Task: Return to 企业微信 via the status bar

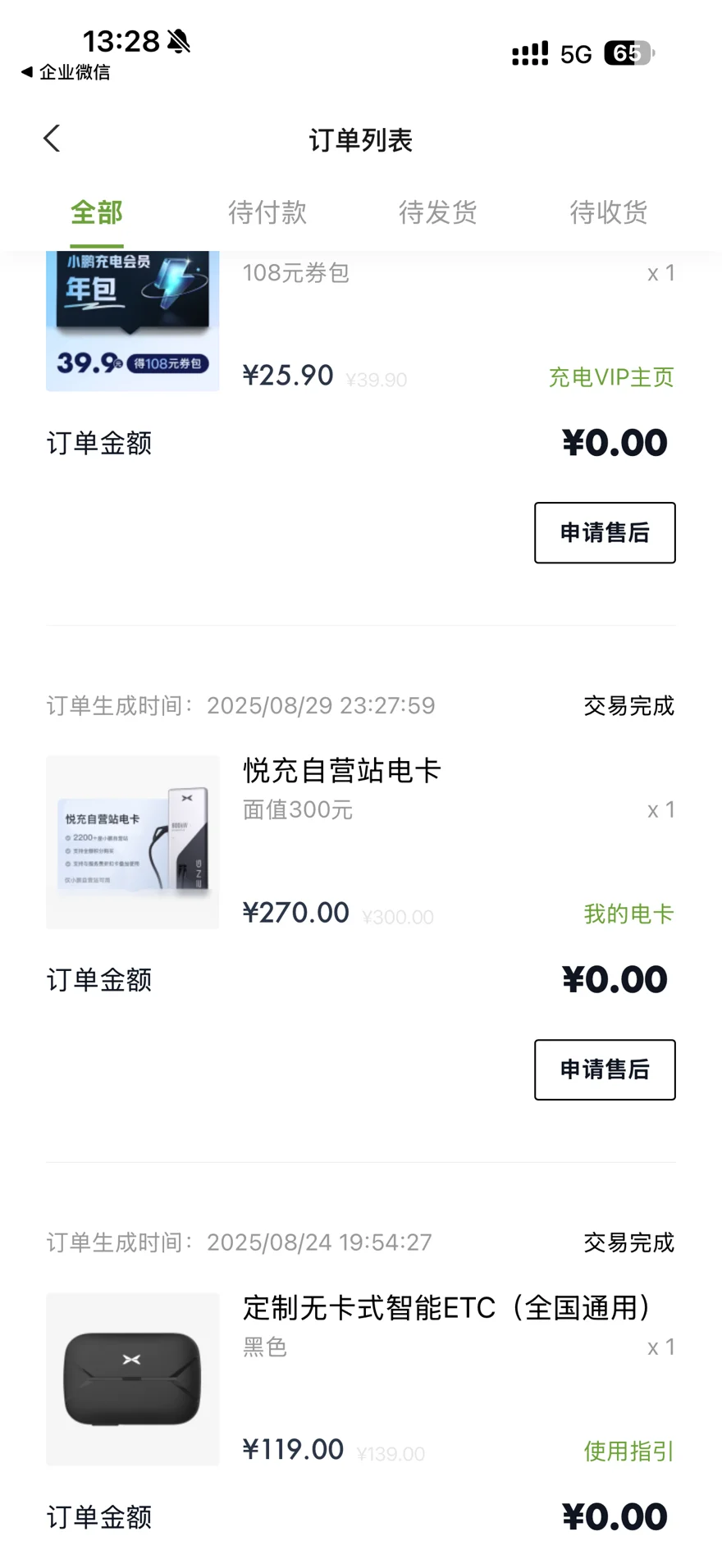Action: (x=66, y=72)
